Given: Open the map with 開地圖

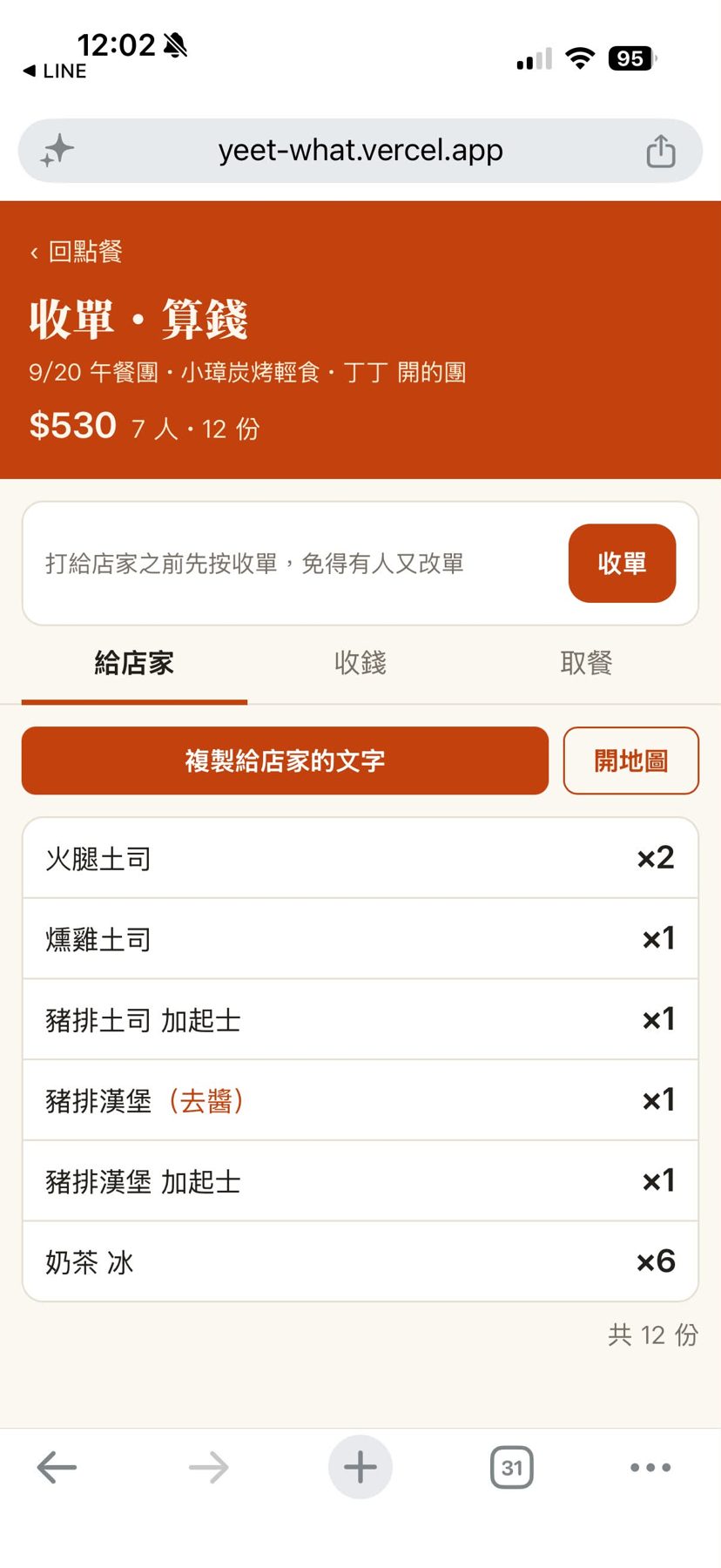Looking at the screenshot, I should (x=631, y=760).
